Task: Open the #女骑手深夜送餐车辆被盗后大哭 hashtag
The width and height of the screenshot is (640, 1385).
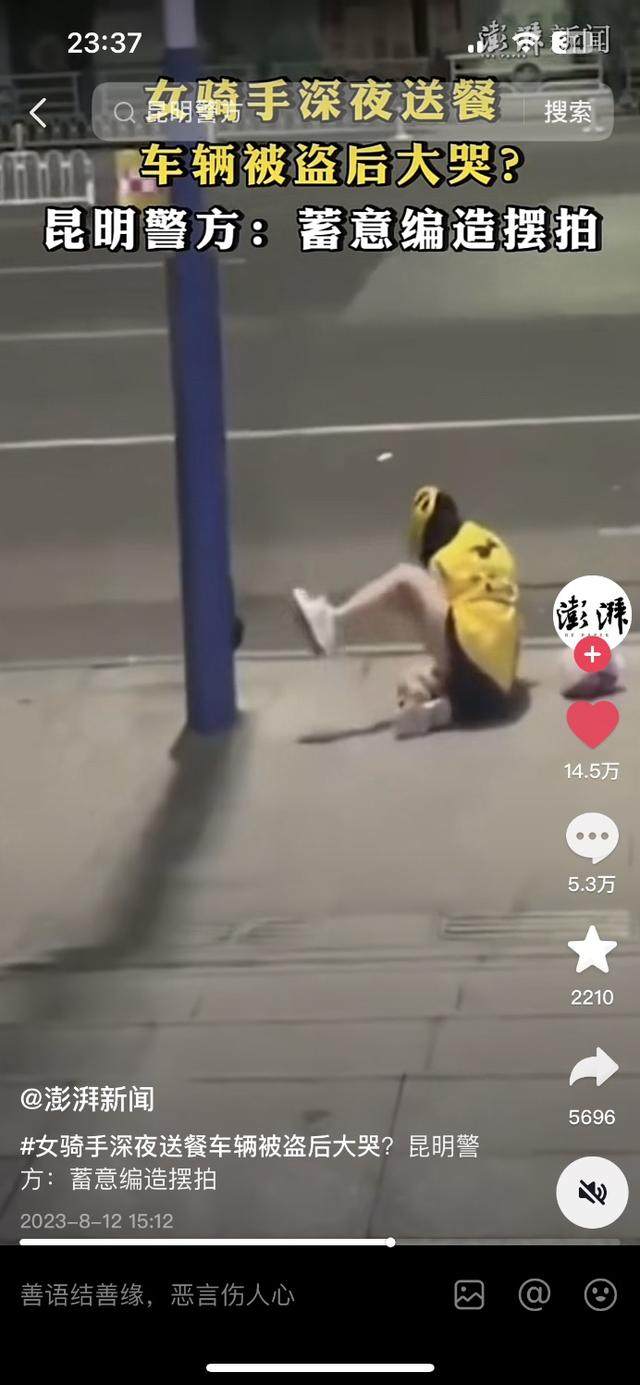Action: coord(200,1146)
